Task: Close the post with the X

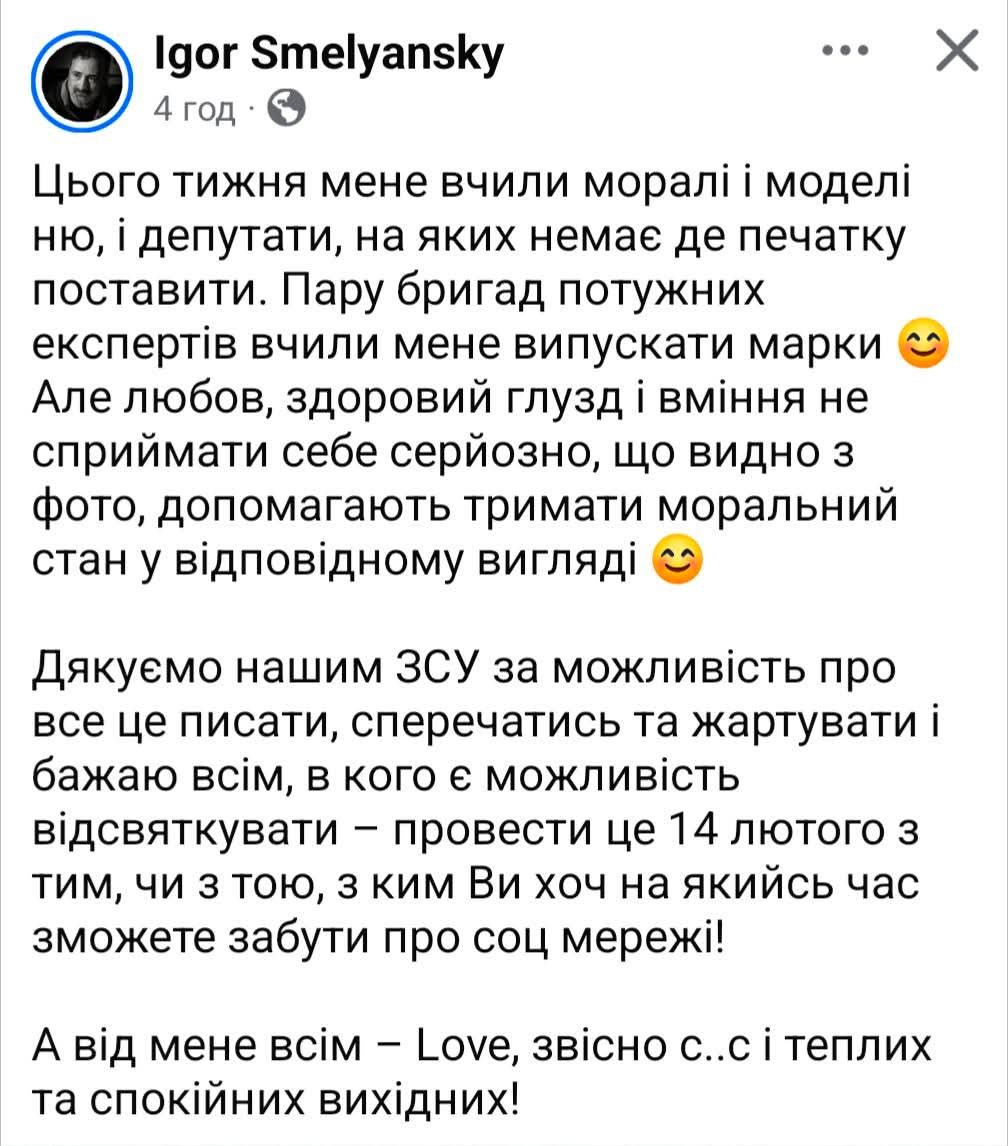Action: click(956, 52)
